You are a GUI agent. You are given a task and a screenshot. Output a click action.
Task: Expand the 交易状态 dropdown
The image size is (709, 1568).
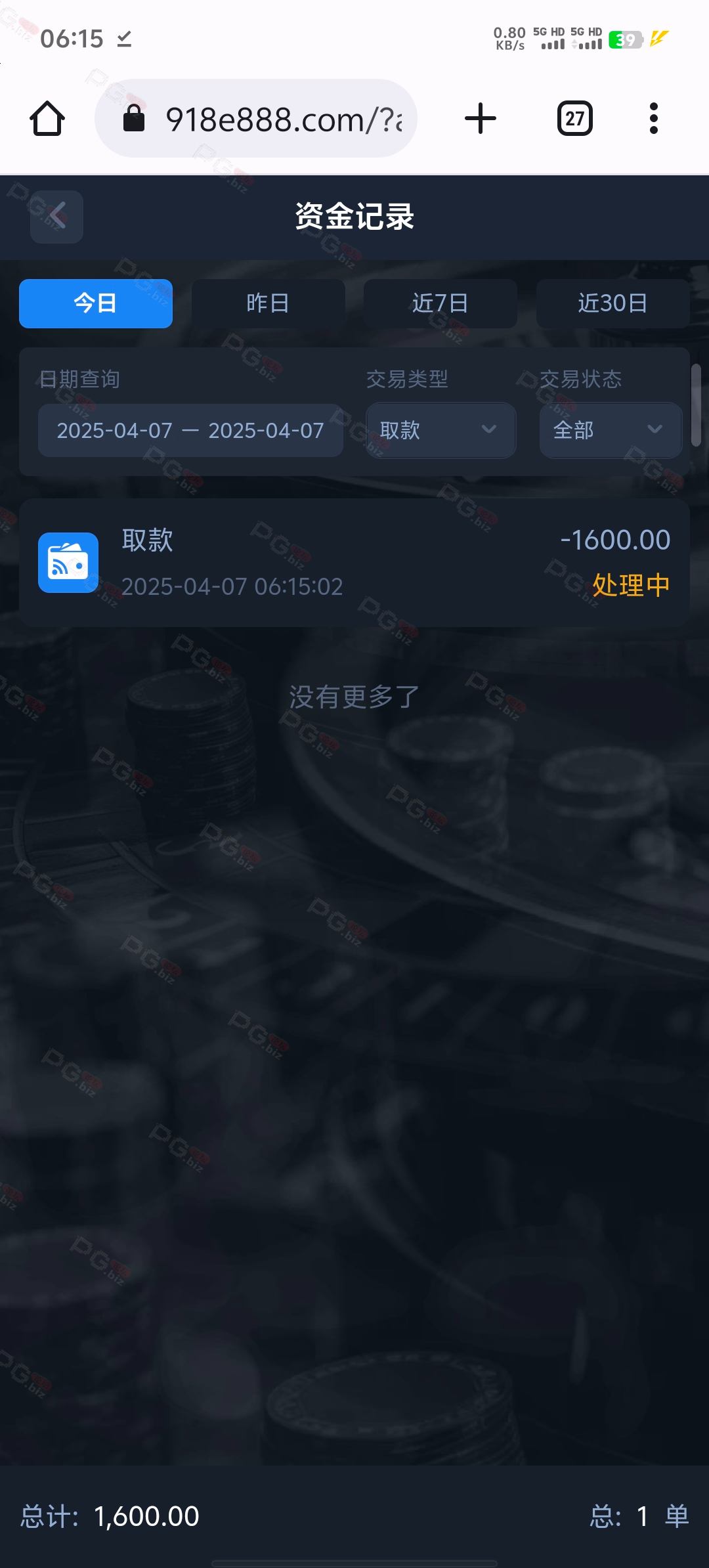coord(611,430)
